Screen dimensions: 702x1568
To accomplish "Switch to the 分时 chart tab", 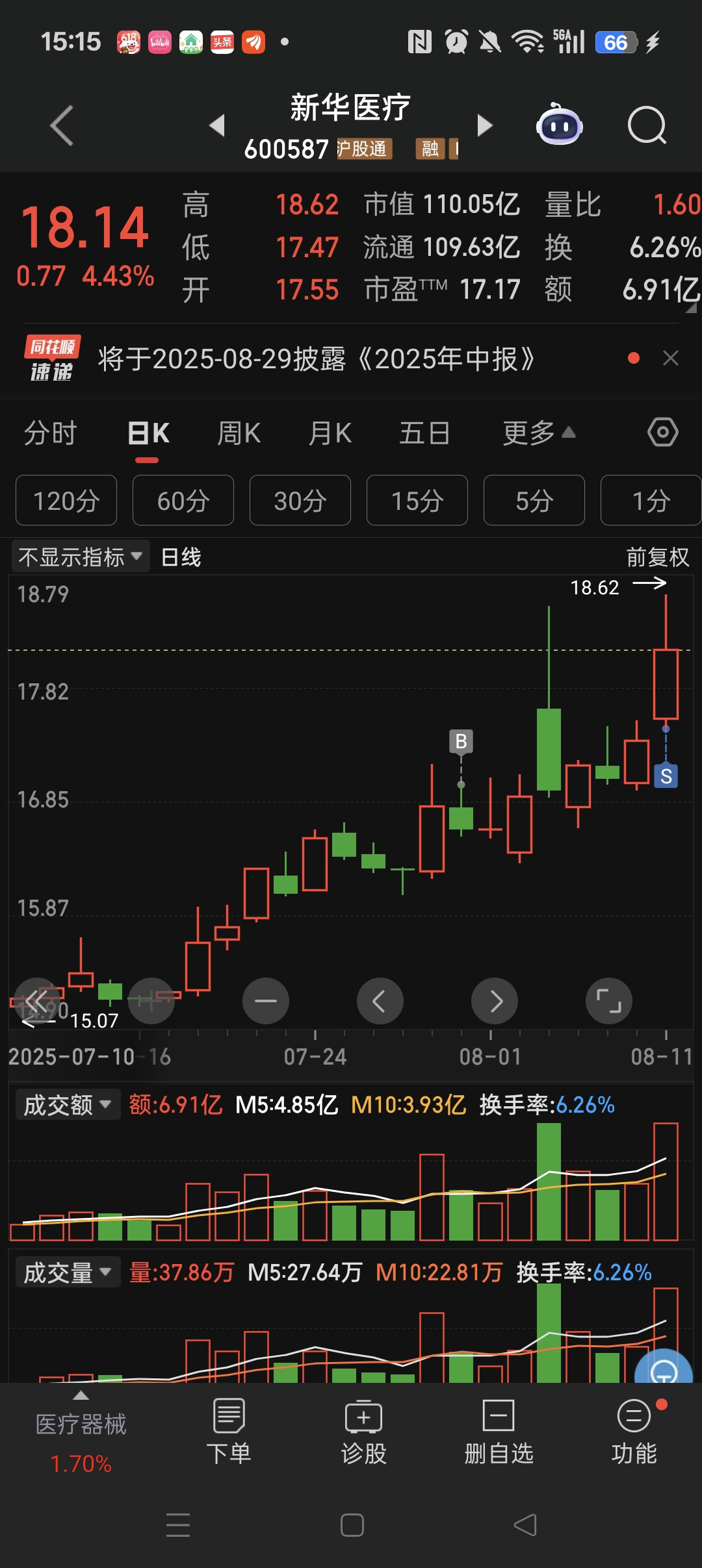I will 51,433.
